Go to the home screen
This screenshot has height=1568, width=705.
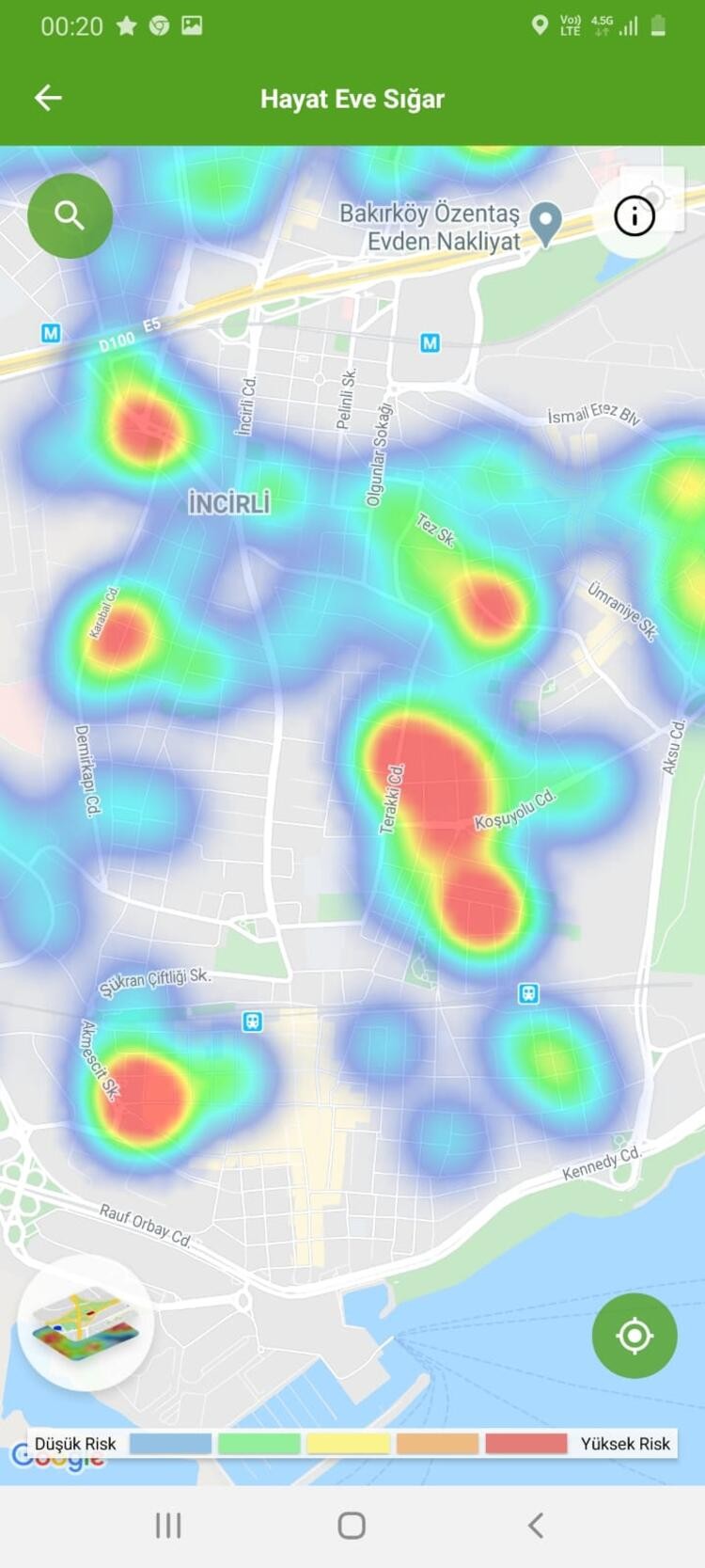click(x=352, y=1525)
